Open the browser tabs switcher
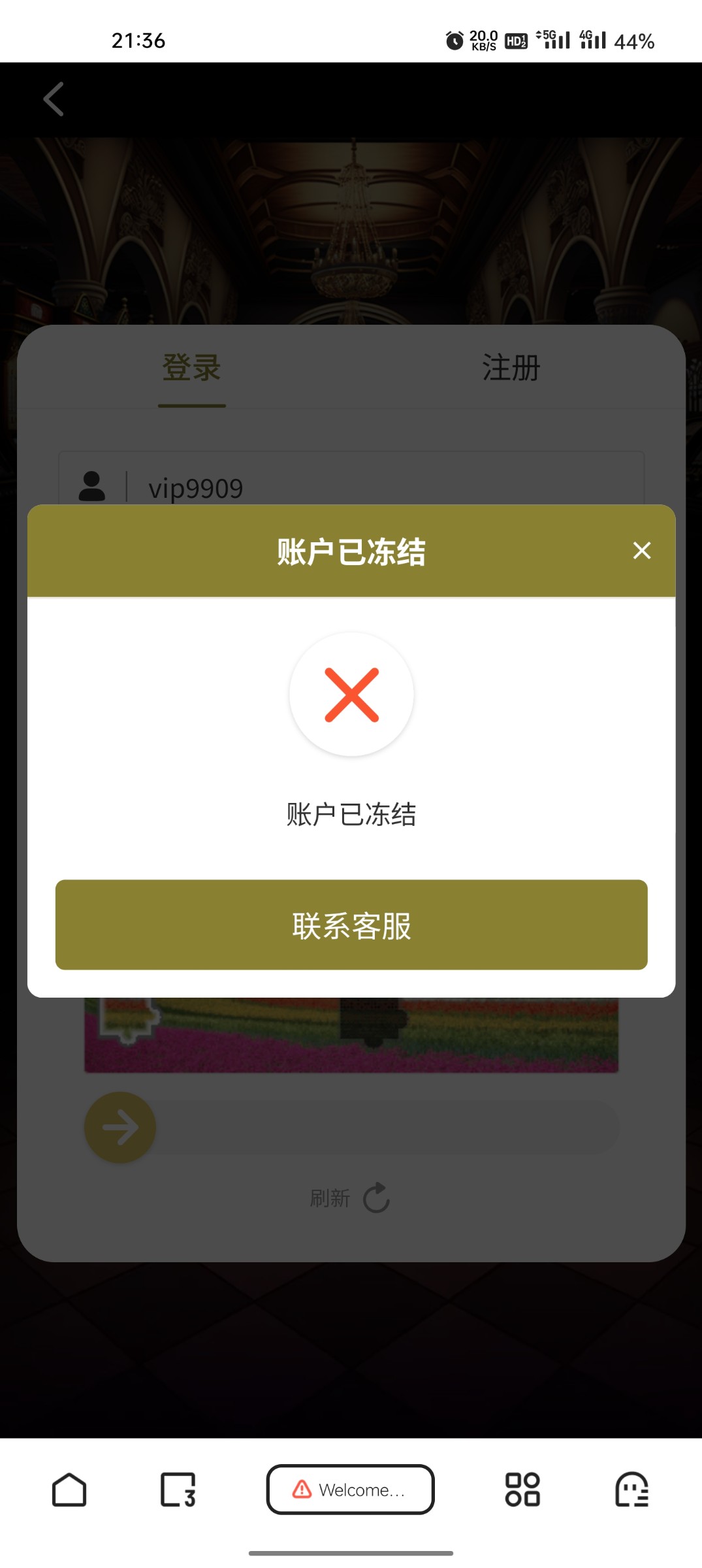Image resolution: width=702 pixels, height=1568 pixels. point(178,1490)
